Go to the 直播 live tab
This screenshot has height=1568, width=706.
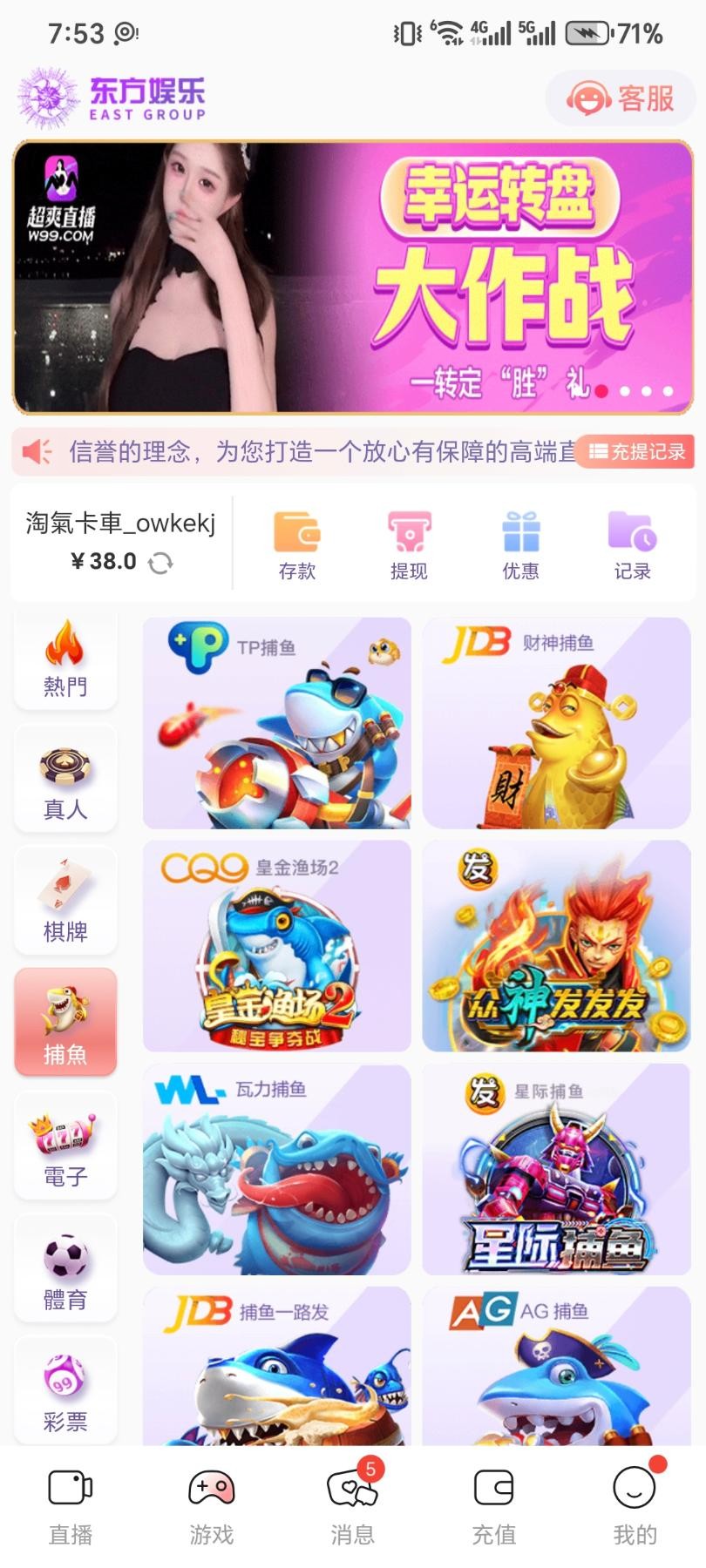click(71, 1507)
